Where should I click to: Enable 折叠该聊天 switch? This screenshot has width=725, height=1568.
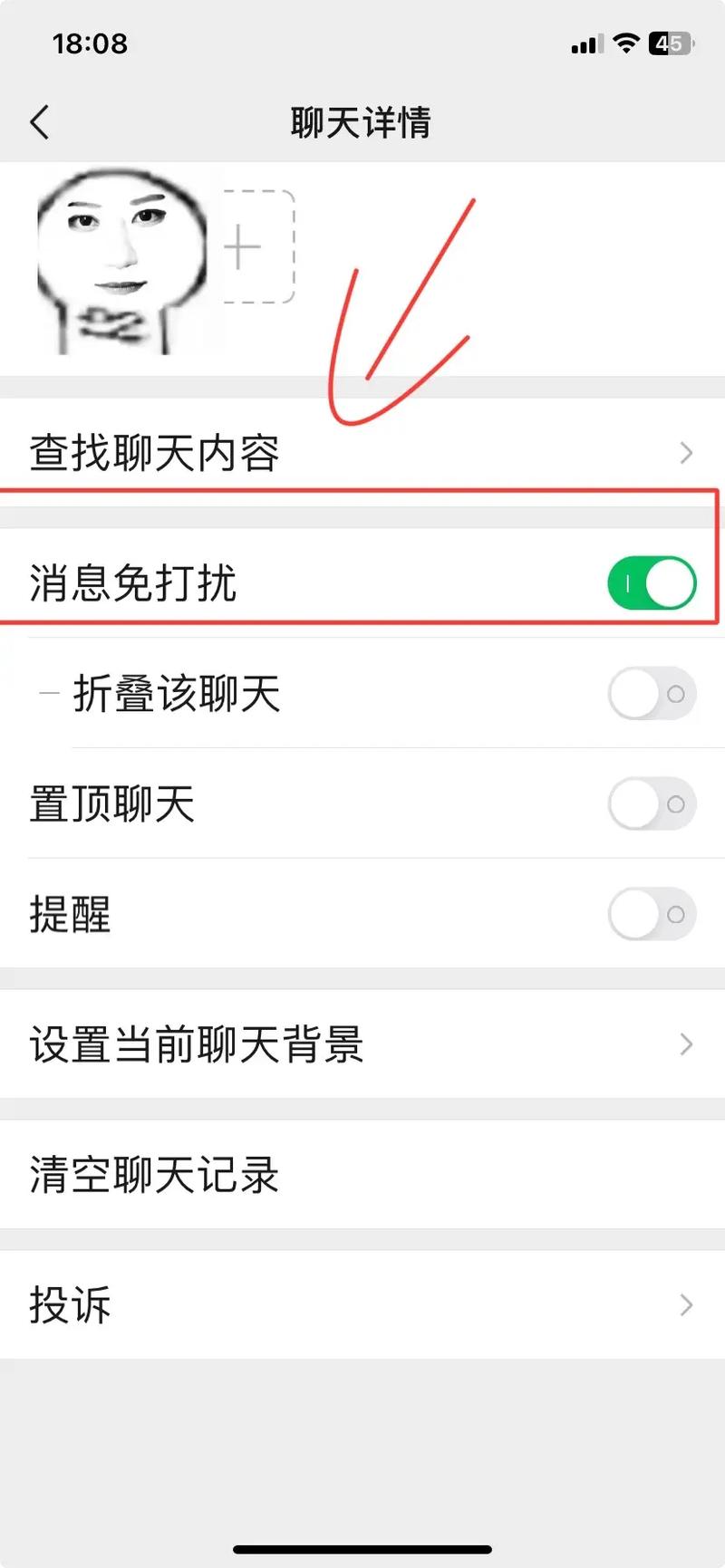click(651, 695)
